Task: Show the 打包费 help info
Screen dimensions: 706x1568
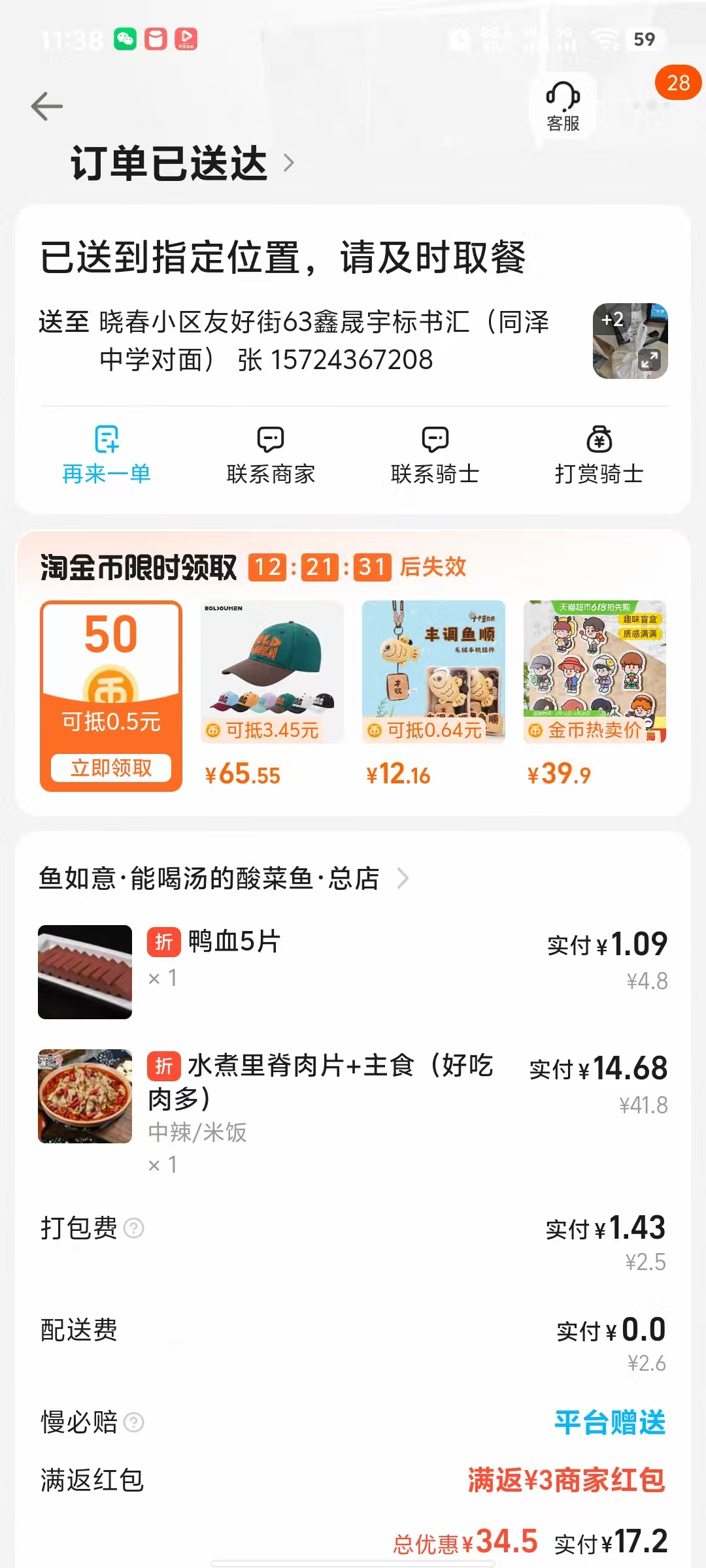Action: [x=134, y=1228]
